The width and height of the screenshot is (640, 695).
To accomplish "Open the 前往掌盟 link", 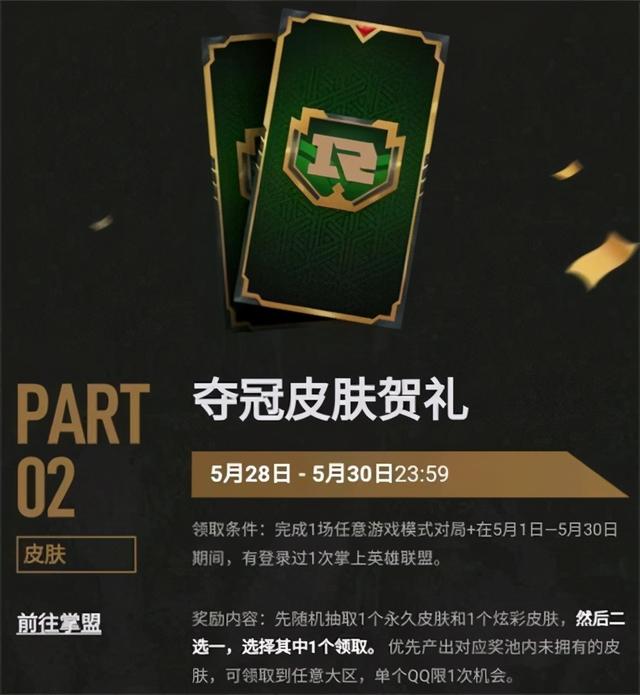I will tap(59, 624).
